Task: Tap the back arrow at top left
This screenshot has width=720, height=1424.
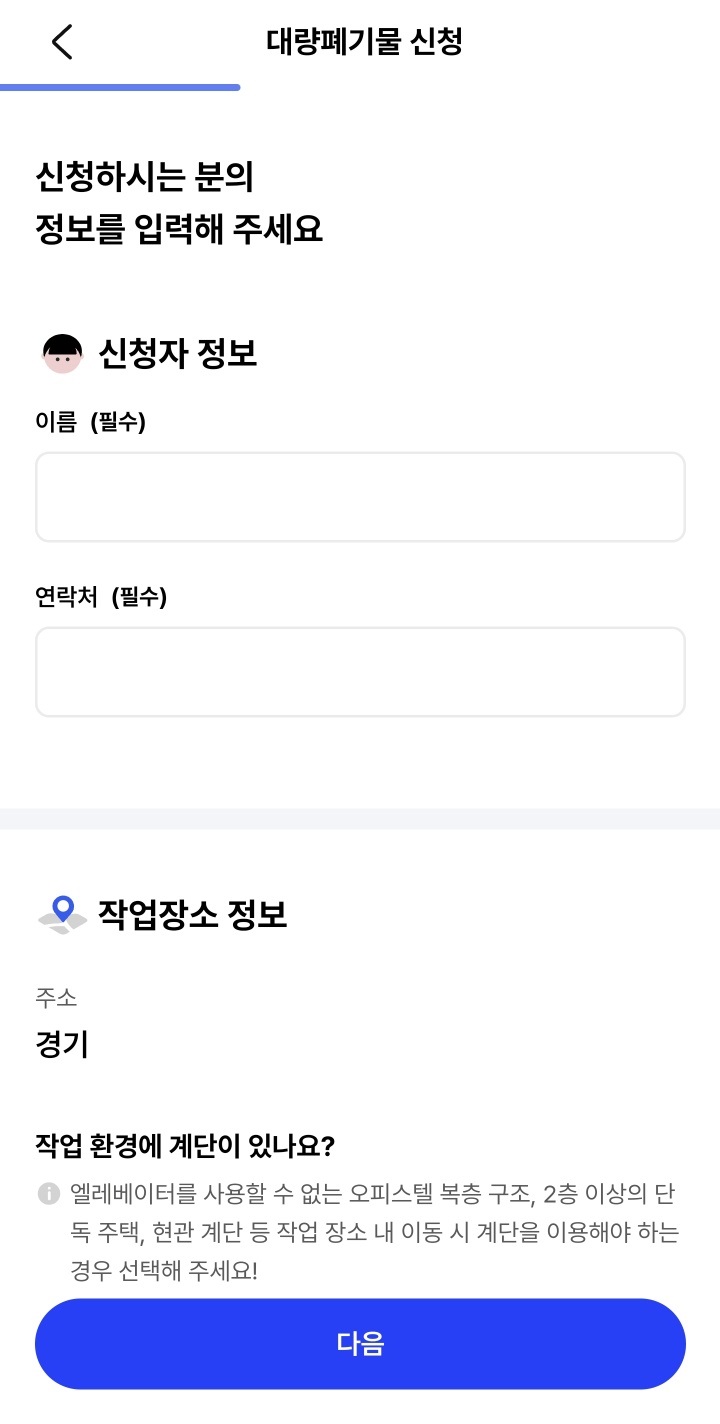Action: click(x=61, y=42)
